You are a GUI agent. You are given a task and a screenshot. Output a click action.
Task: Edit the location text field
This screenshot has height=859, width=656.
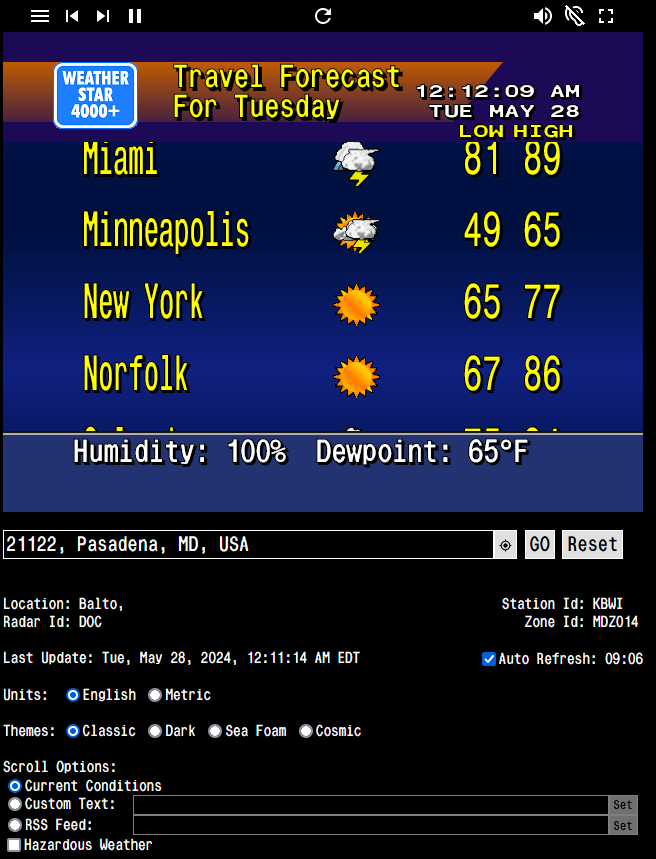pos(248,545)
